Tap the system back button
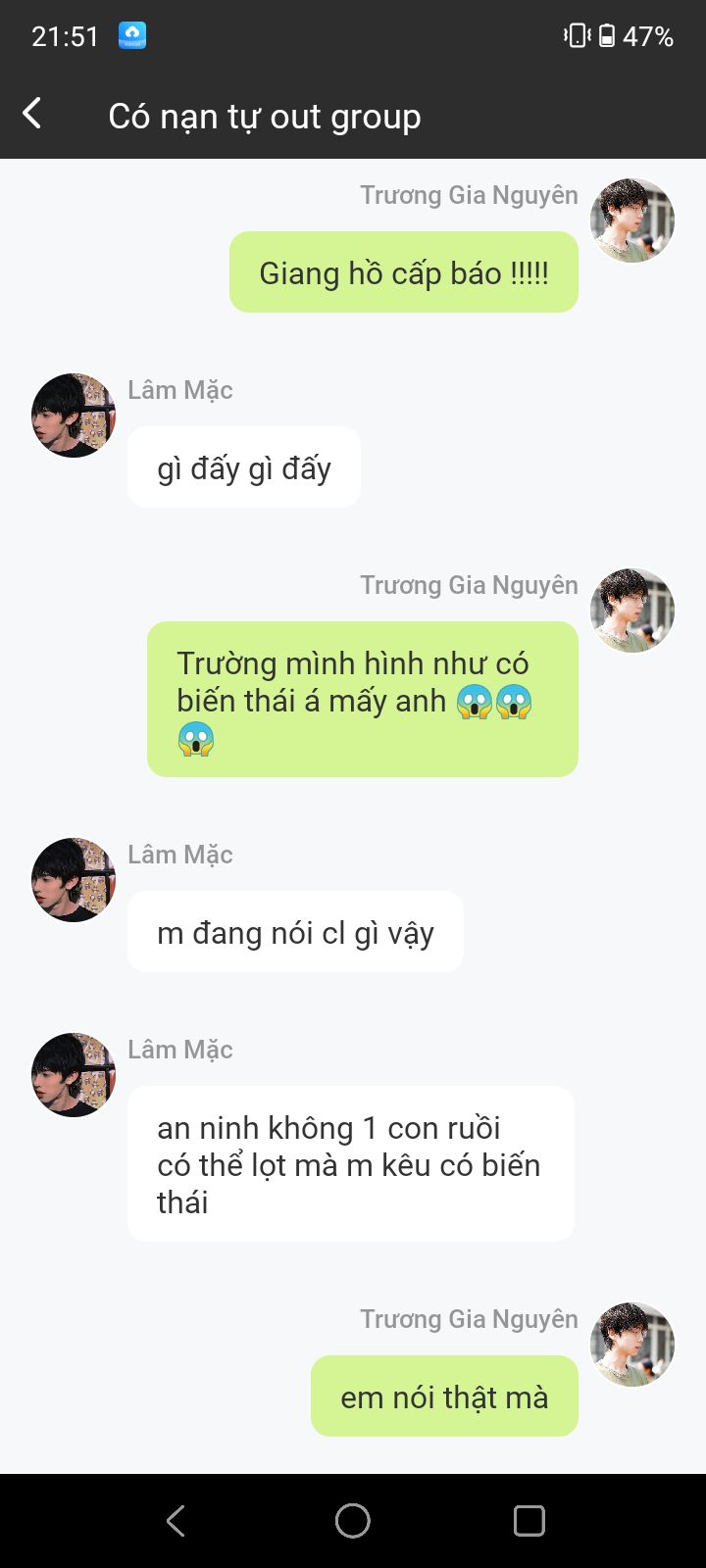706x1568 pixels. [x=176, y=1521]
